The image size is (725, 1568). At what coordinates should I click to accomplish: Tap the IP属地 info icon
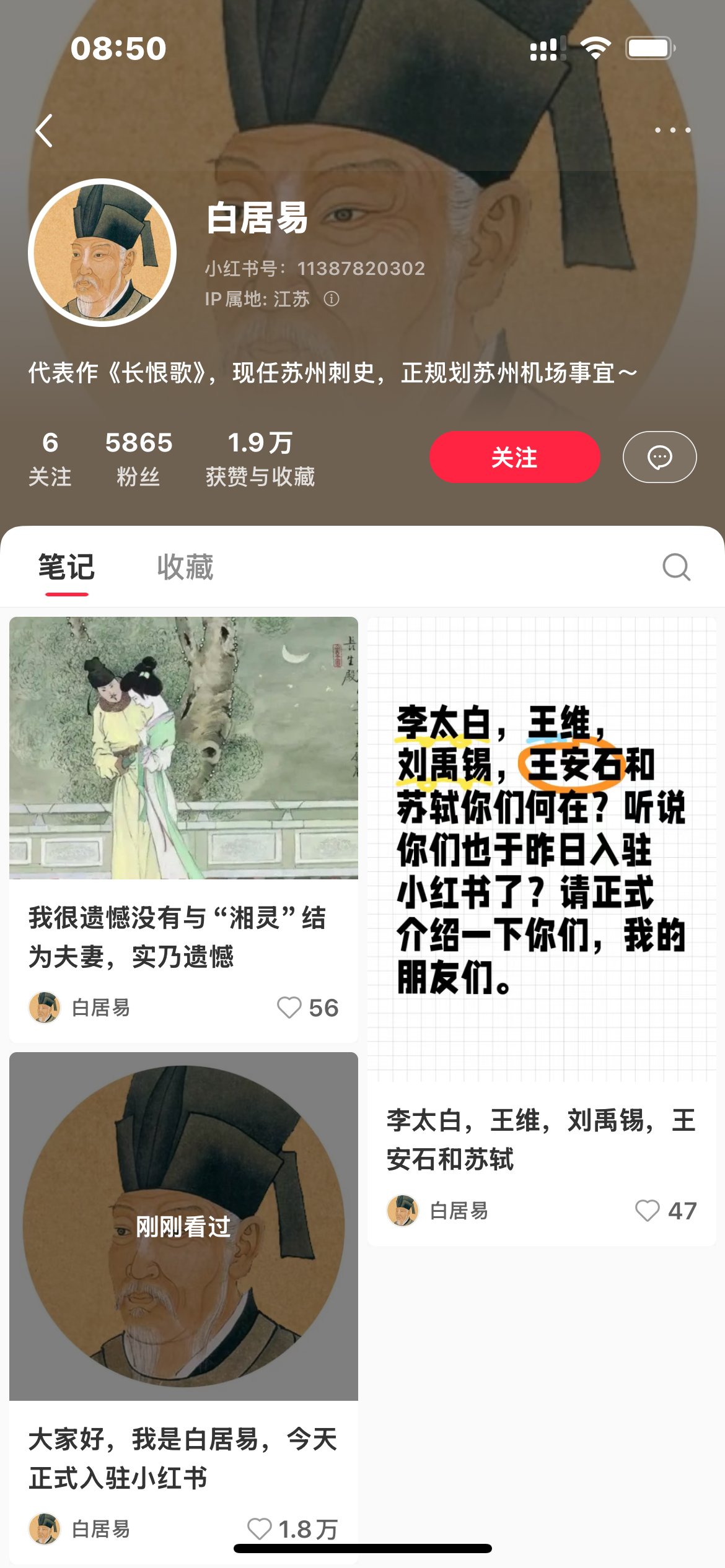(x=332, y=299)
